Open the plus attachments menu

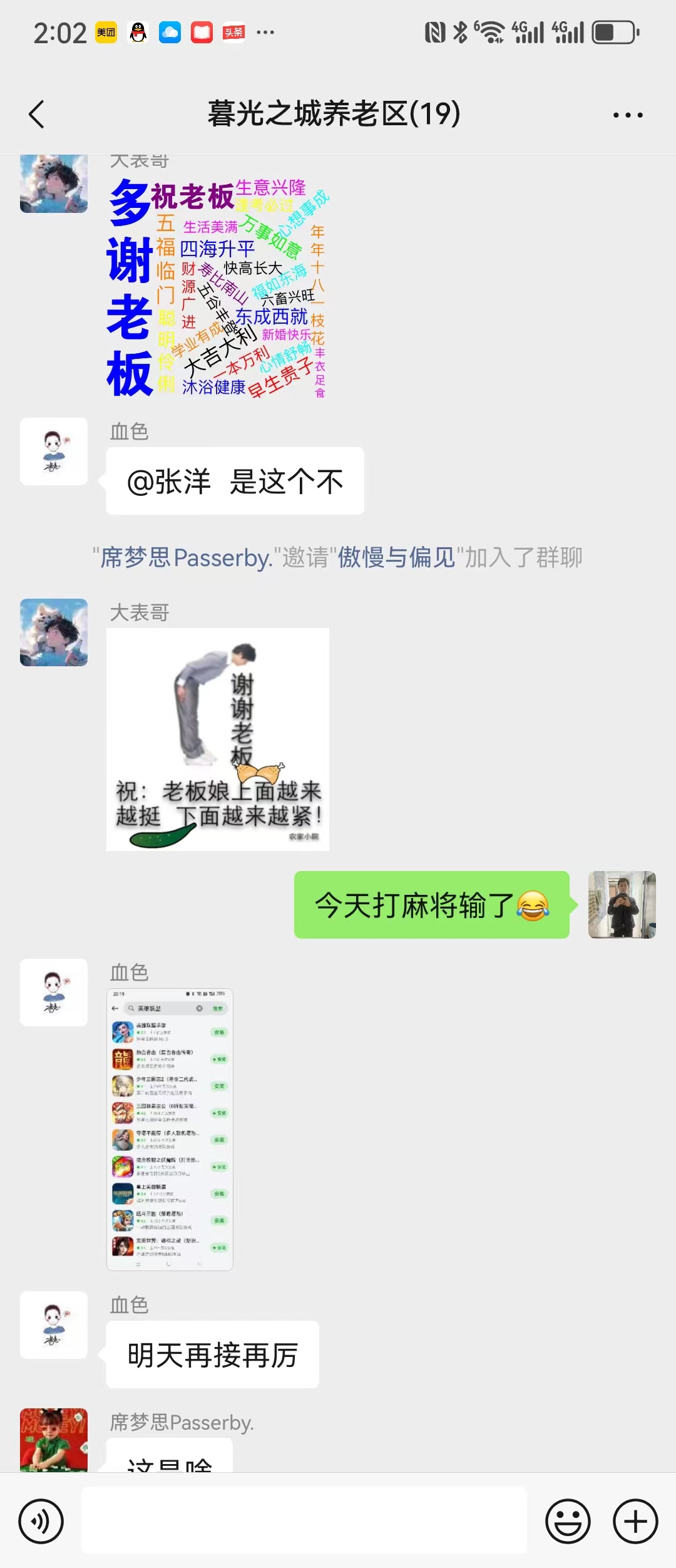[635, 1521]
